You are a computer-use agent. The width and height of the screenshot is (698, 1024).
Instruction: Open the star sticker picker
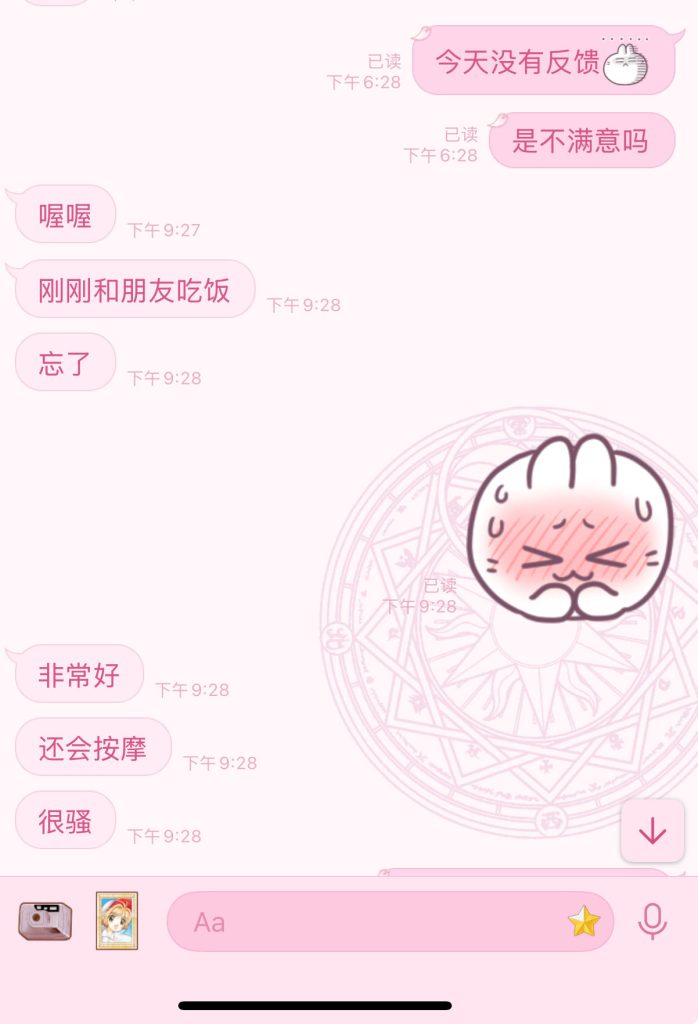point(584,921)
